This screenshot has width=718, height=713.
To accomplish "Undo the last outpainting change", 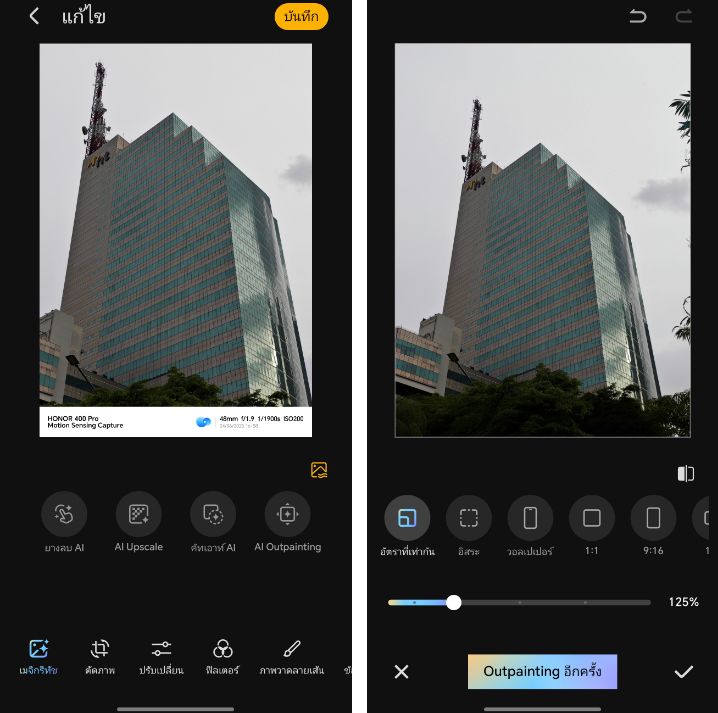I will pos(638,16).
